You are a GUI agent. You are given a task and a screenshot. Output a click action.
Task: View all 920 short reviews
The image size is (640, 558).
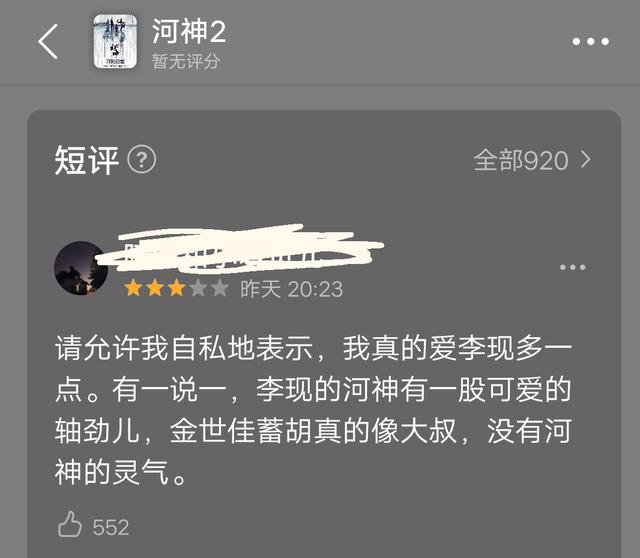532,160
